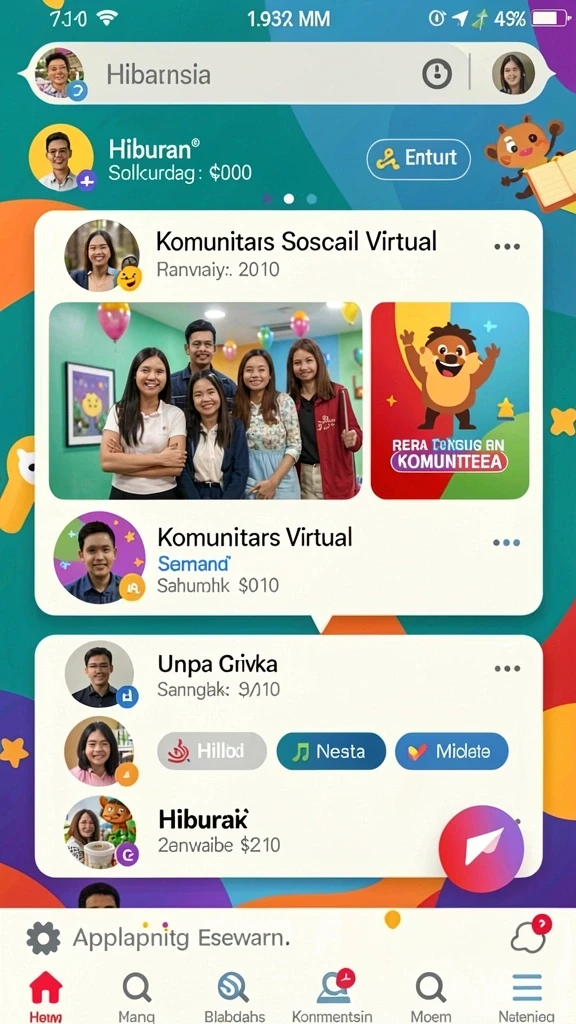Open options for Komunitars Soscail Virtual post
The height and width of the screenshot is (1024, 576).
[507, 247]
